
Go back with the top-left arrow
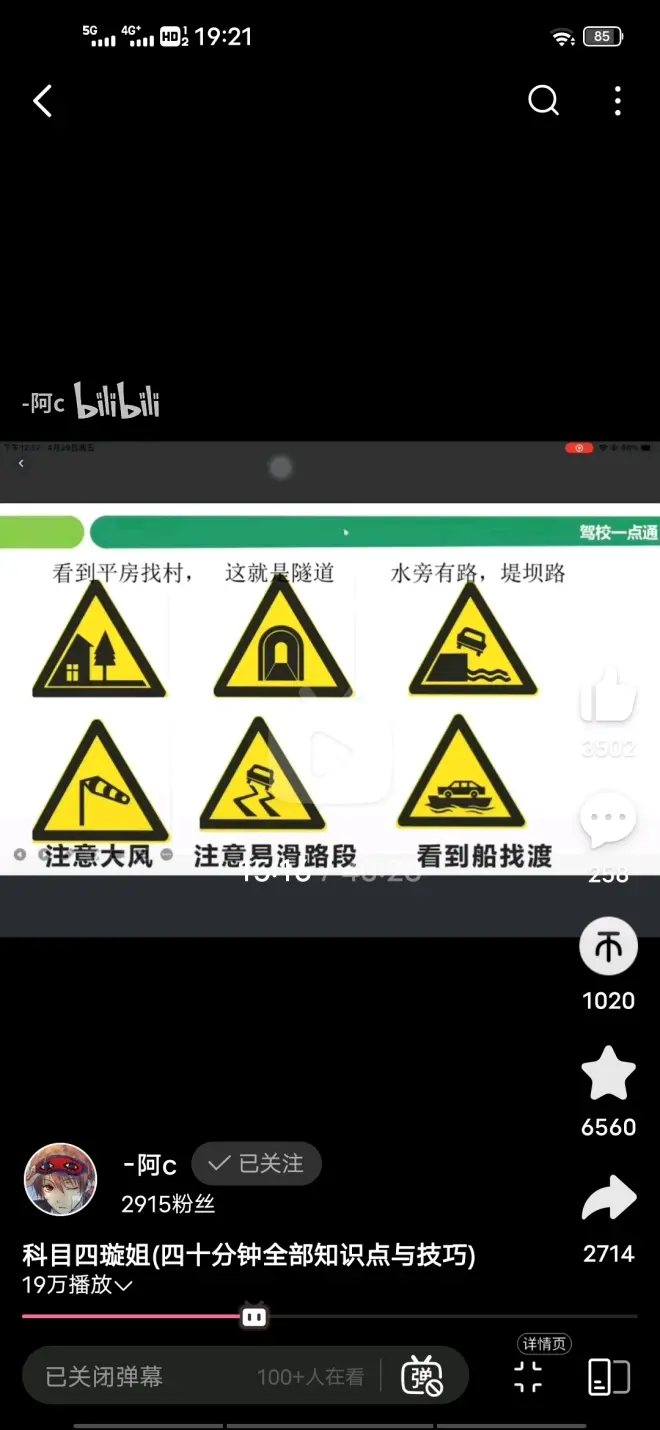pyautogui.click(x=42, y=101)
